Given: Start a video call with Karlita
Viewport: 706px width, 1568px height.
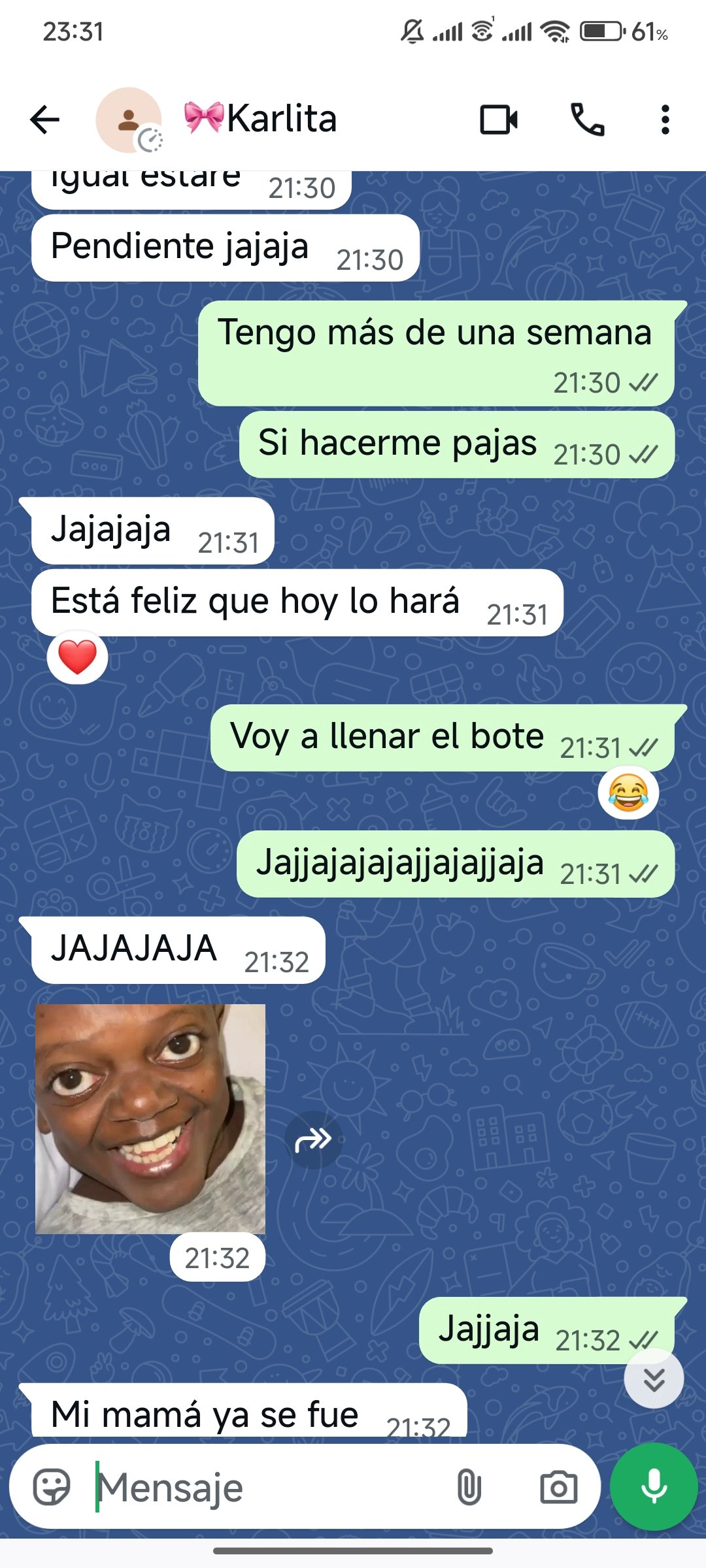Looking at the screenshot, I should click(x=499, y=120).
